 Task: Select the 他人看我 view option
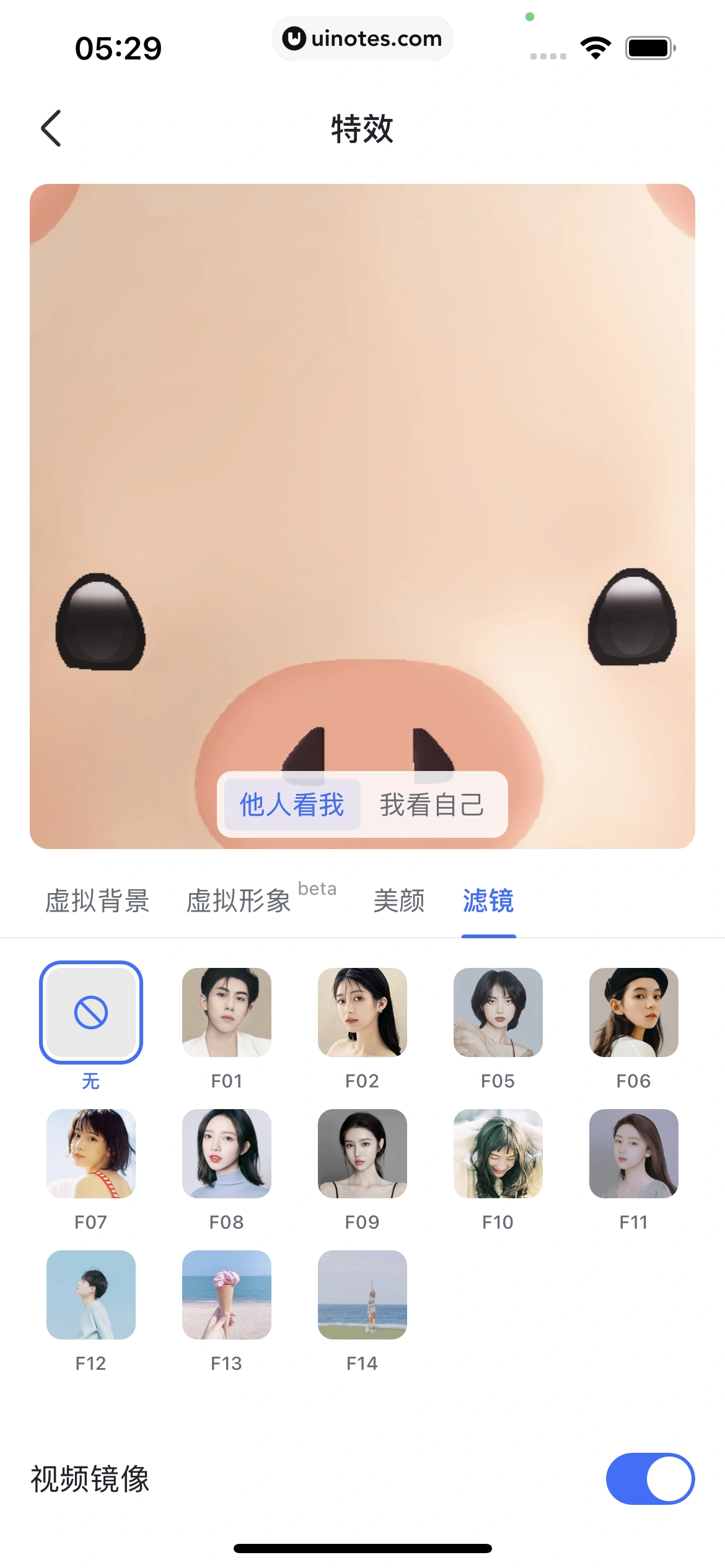point(291,804)
